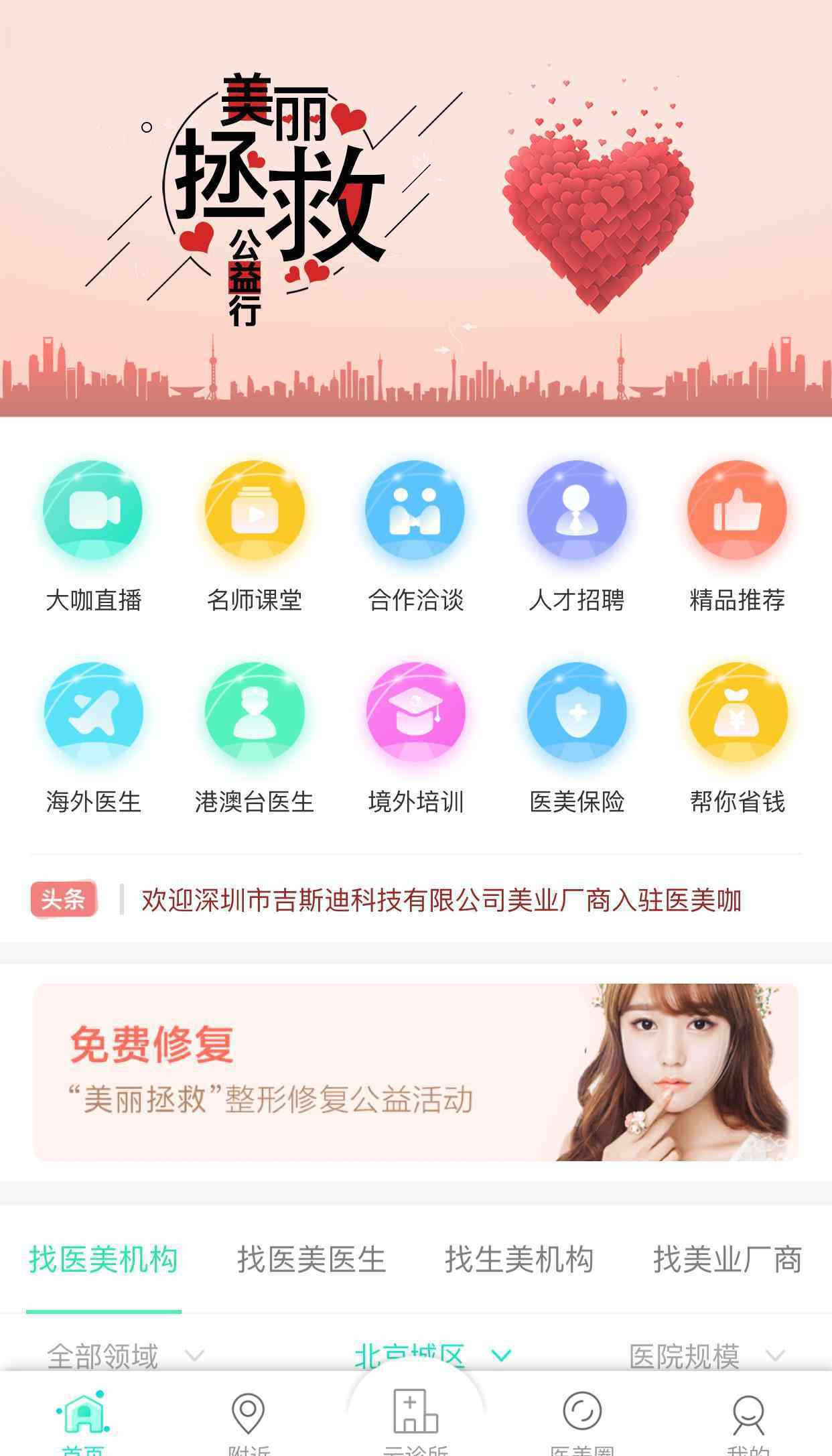Switch to 找美业厂商 tab

click(727, 1260)
